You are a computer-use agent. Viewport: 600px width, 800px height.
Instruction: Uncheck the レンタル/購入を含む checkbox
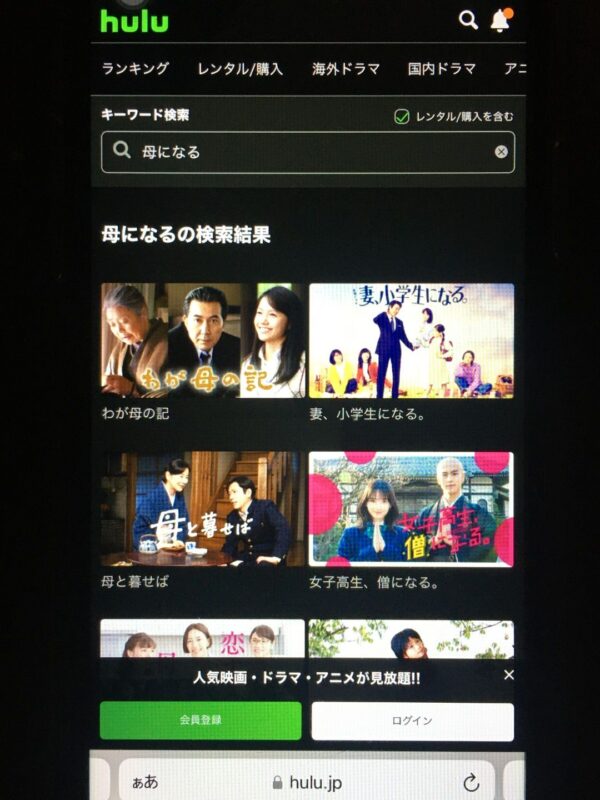pyautogui.click(x=402, y=117)
